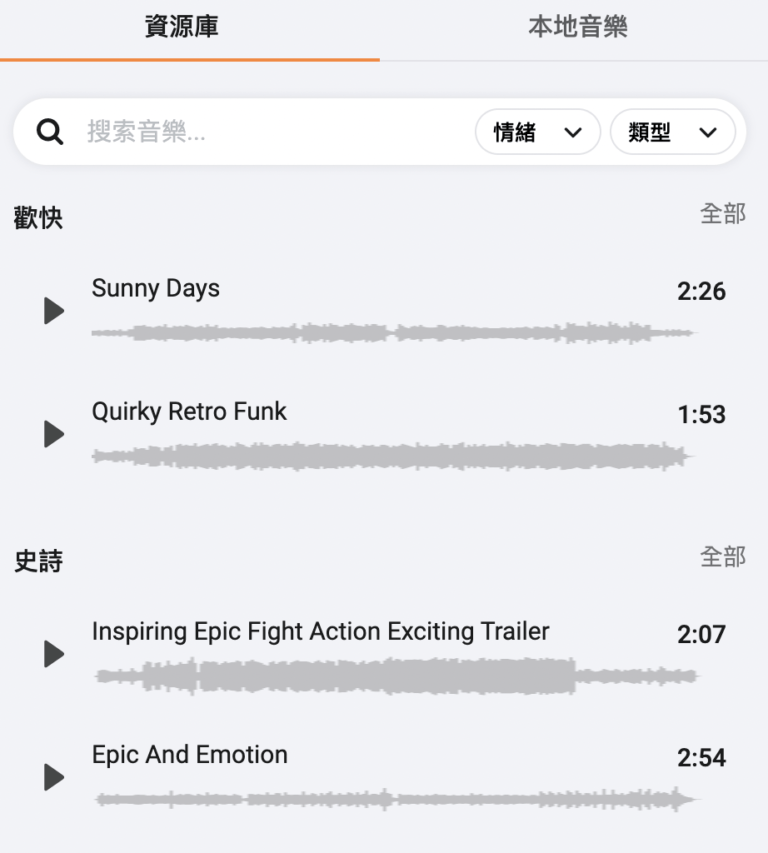Play Inspiring Epic Fight Action Exciting Trailer

(54, 654)
